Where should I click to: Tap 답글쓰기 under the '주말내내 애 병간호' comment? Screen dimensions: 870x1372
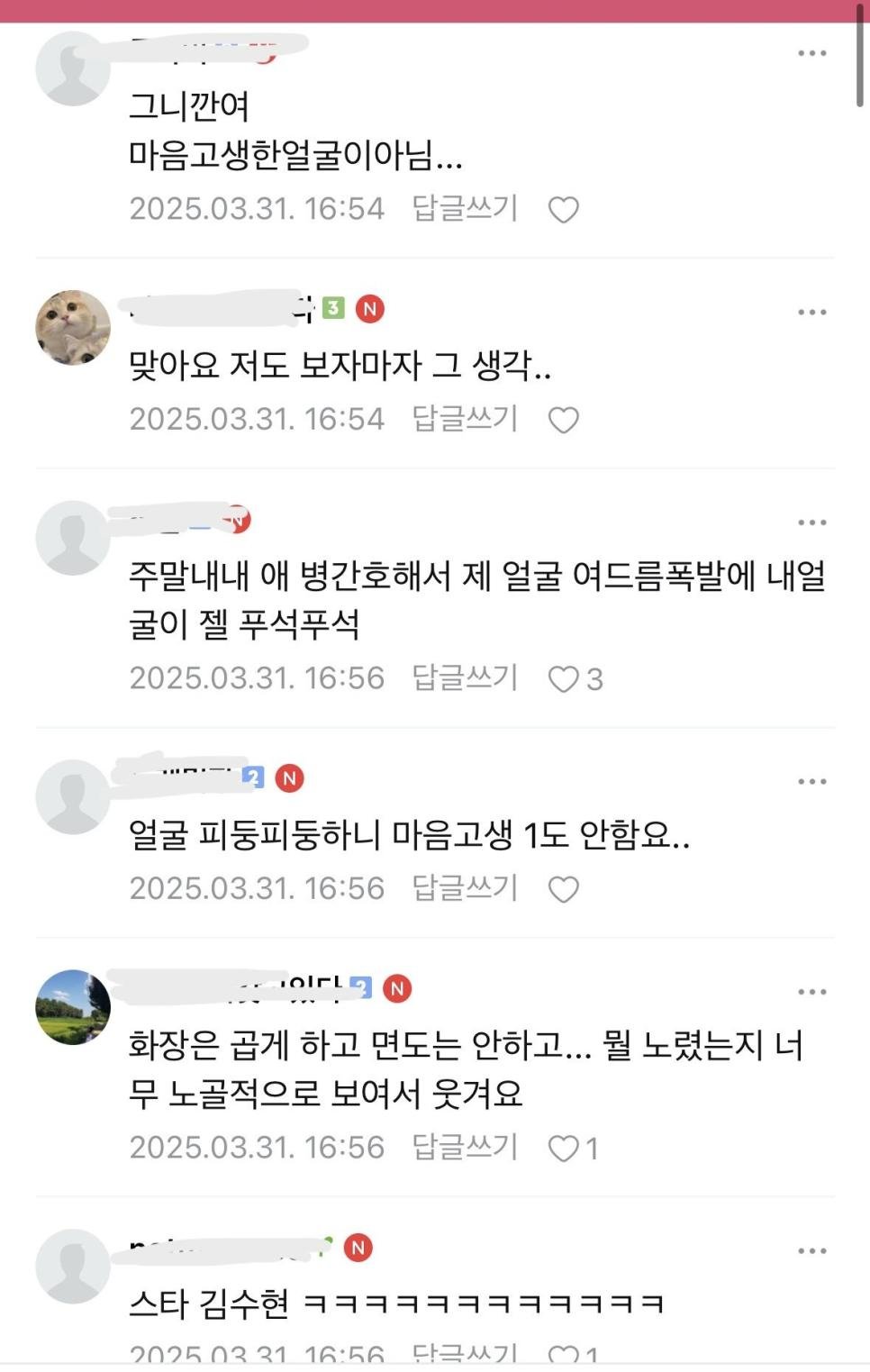(x=465, y=677)
